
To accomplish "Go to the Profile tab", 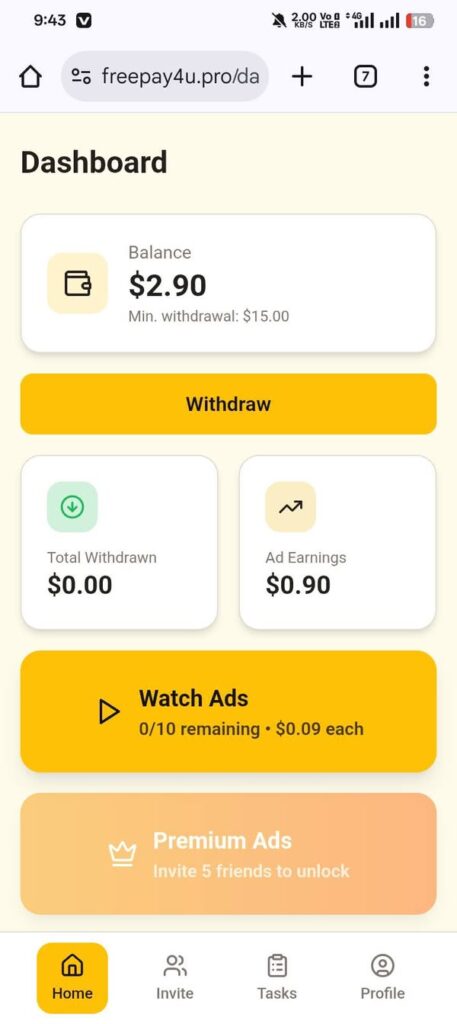I will point(383,978).
